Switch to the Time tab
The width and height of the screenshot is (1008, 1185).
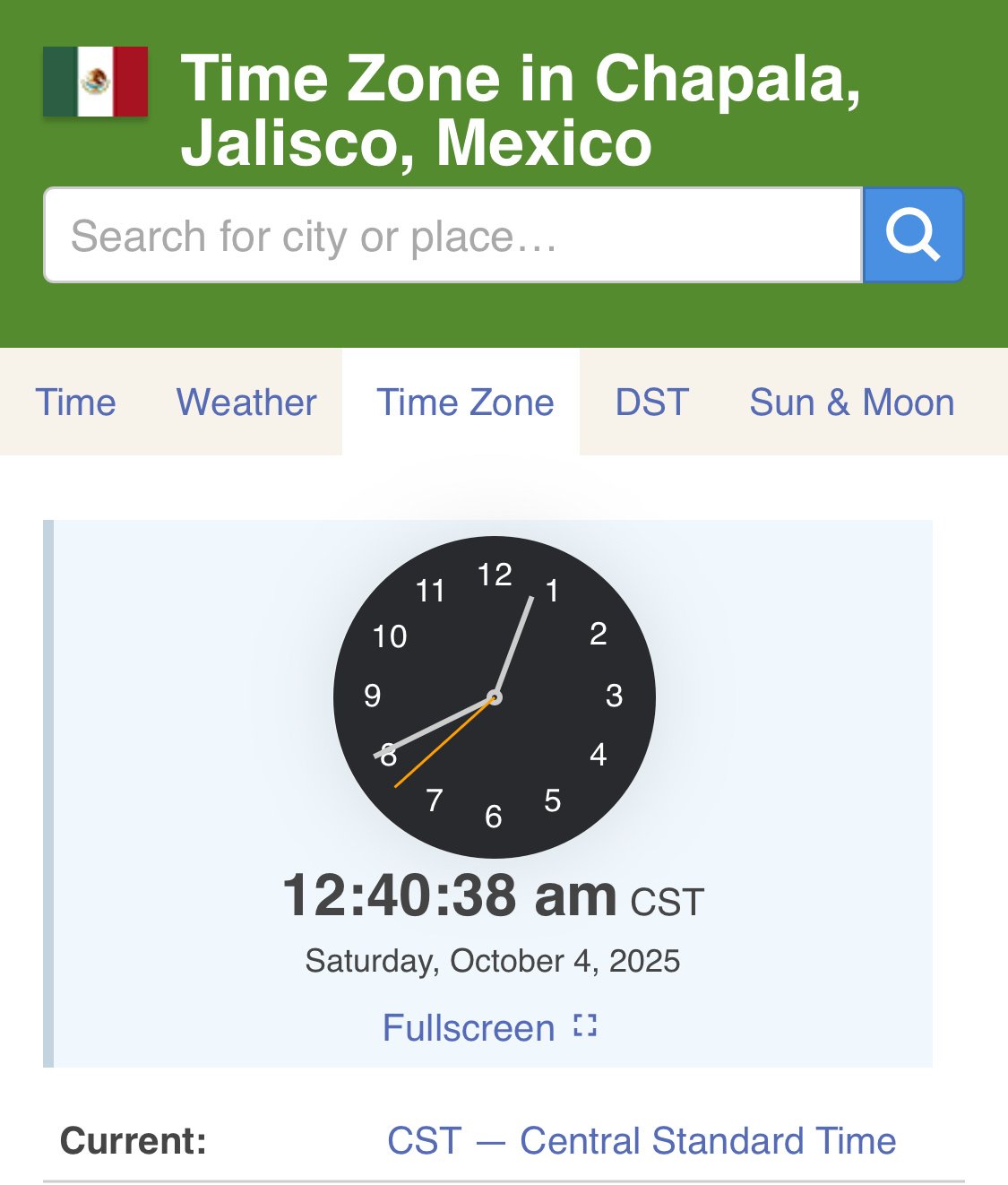click(x=75, y=402)
